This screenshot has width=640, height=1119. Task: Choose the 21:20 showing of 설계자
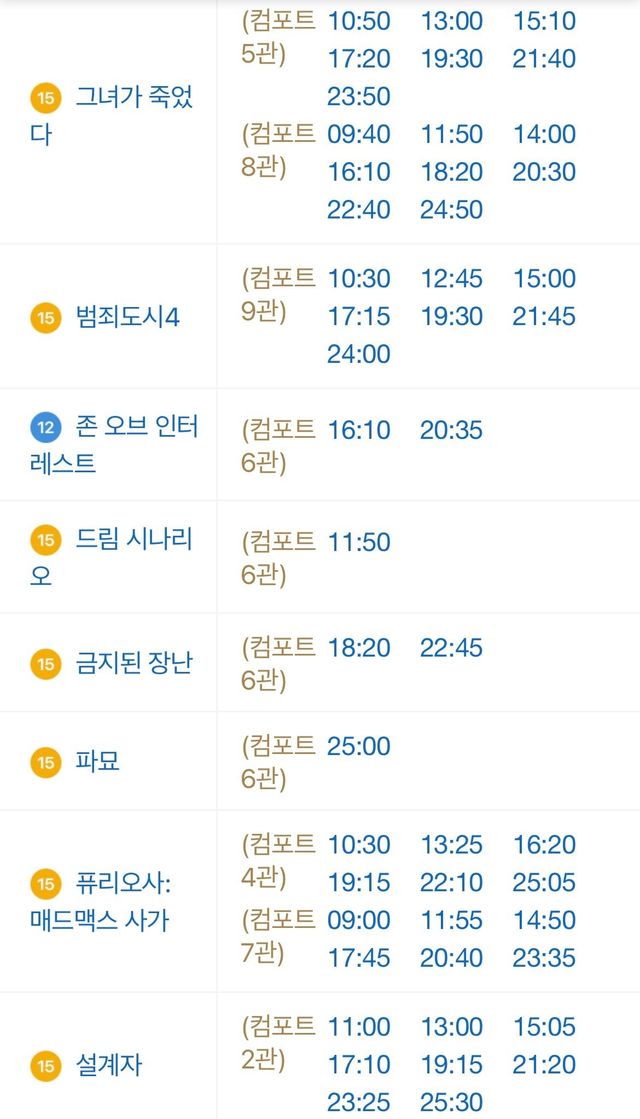pyautogui.click(x=544, y=1064)
